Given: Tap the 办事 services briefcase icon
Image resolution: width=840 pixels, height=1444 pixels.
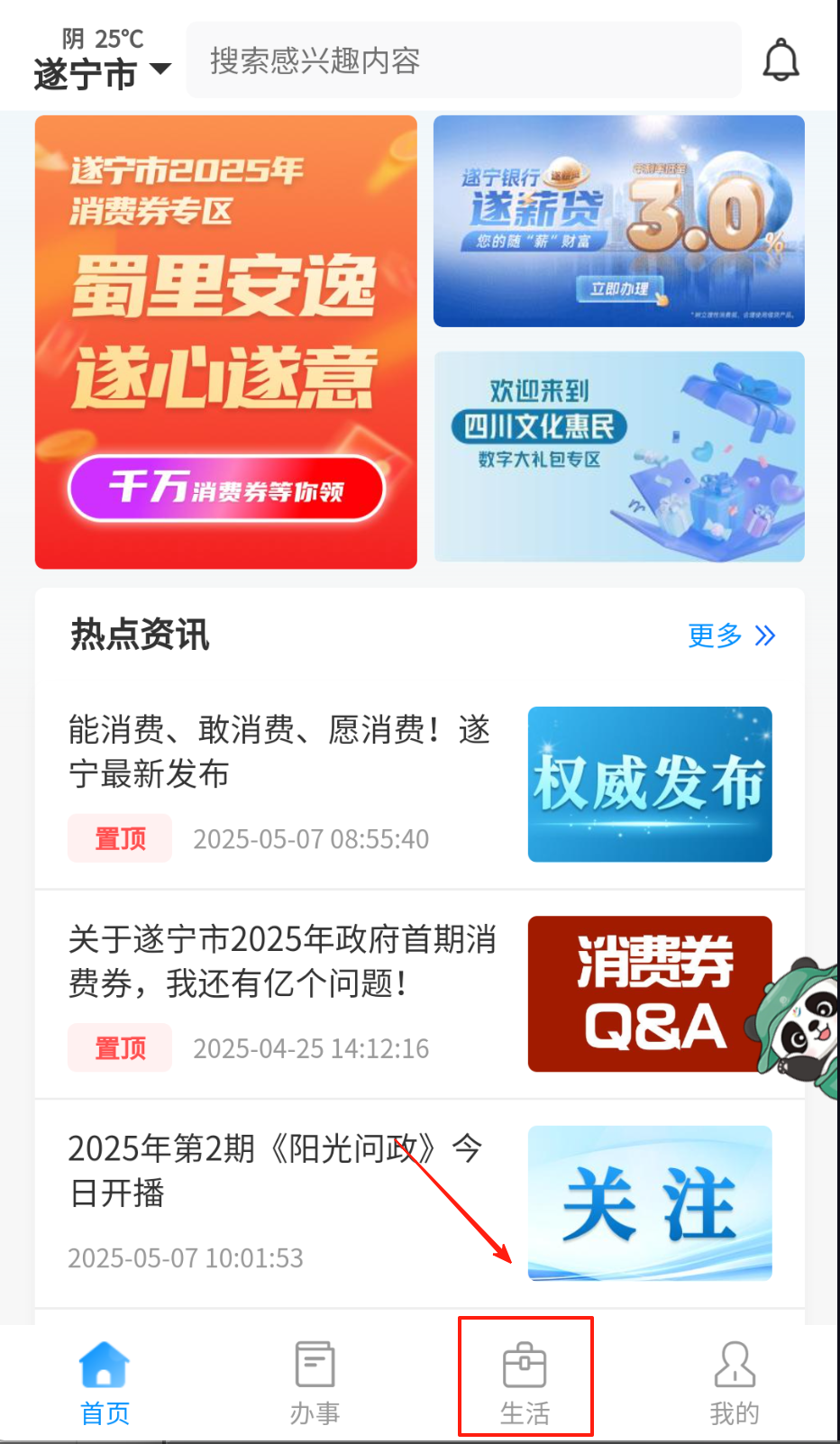Looking at the screenshot, I should point(315,1366).
